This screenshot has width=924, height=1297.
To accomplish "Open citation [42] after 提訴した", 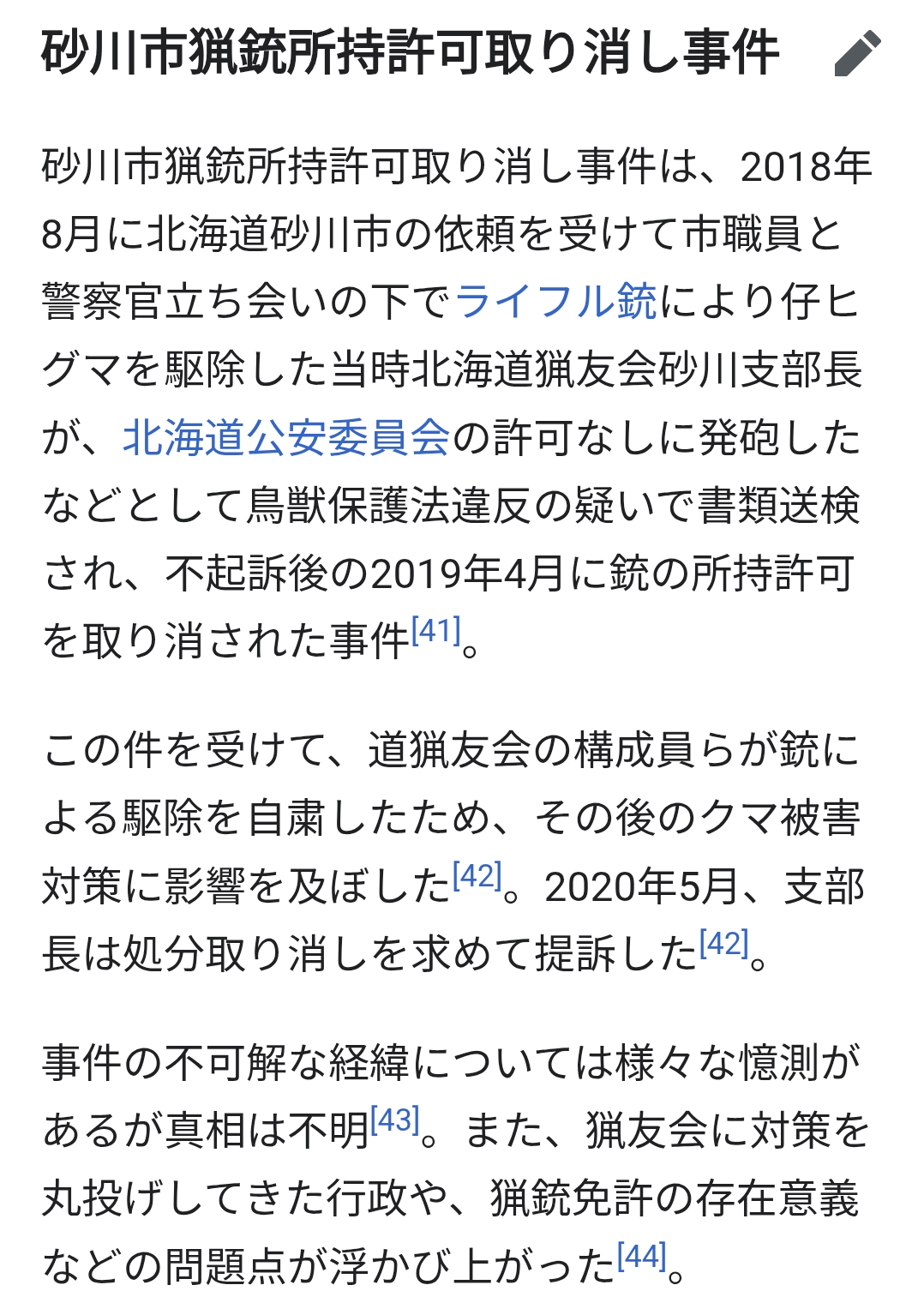I will click(724, 944).
